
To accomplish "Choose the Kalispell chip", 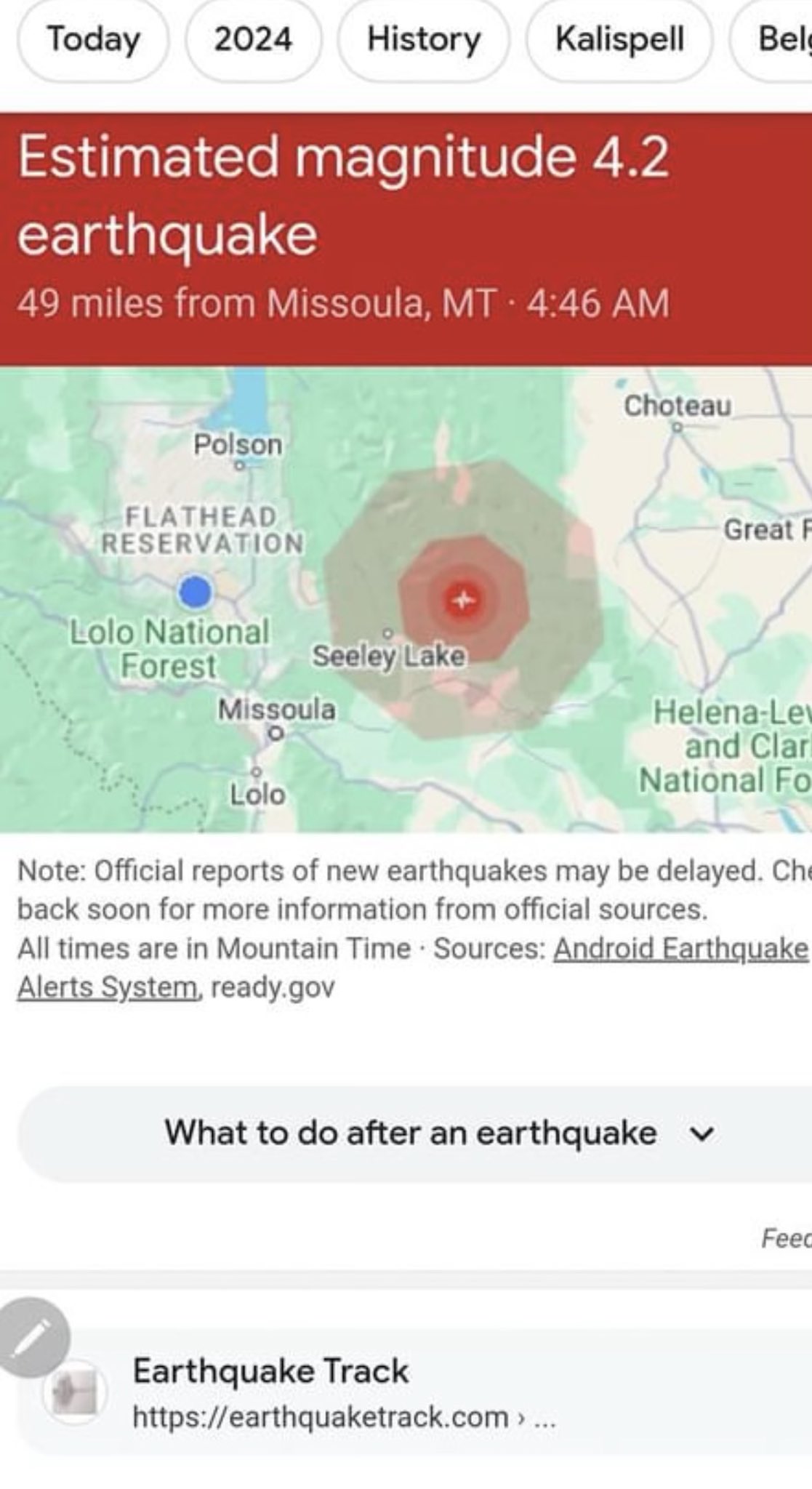I will [619, 39].
